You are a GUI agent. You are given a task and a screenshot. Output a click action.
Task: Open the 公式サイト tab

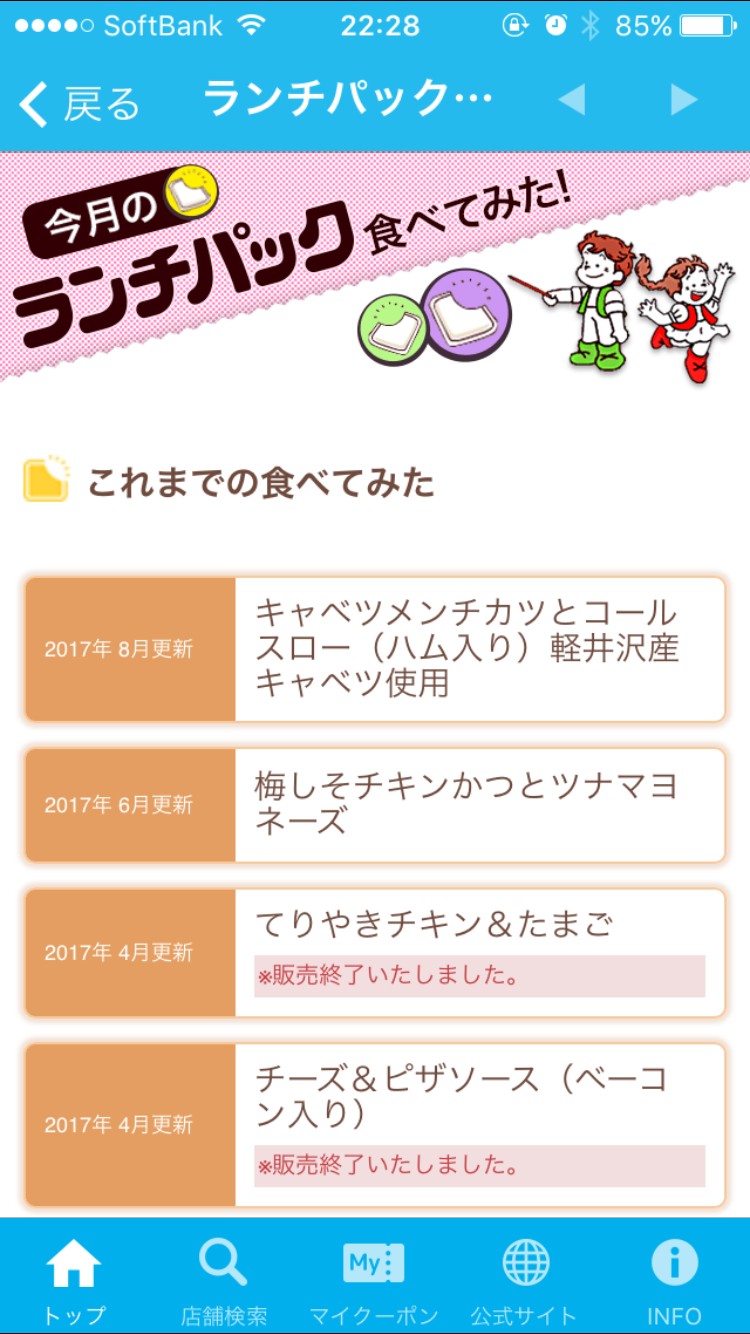click(524, 1278)
